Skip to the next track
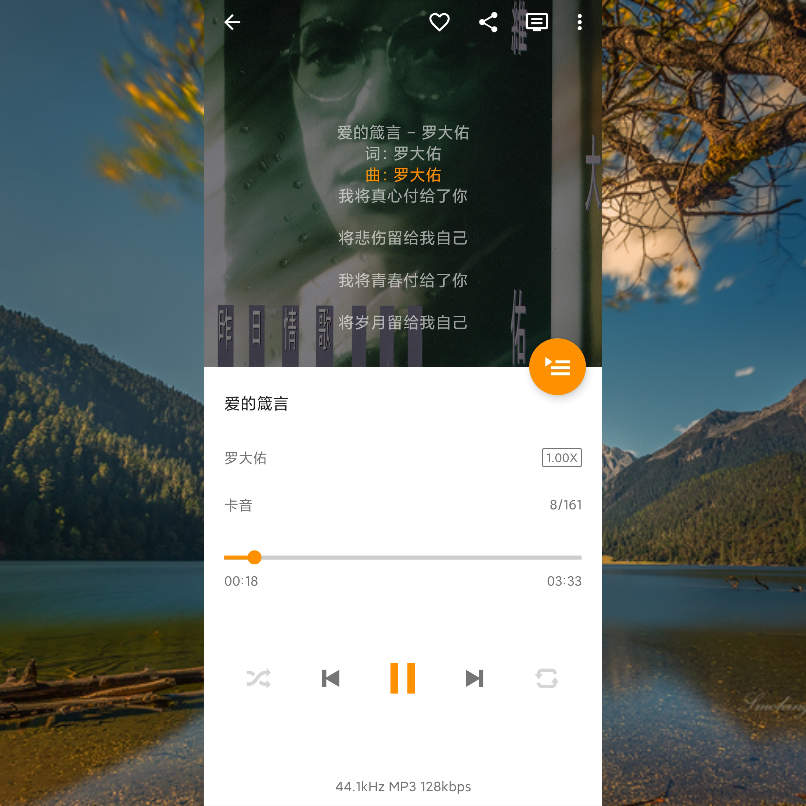806x806 pixels. [x=474, y=678]
